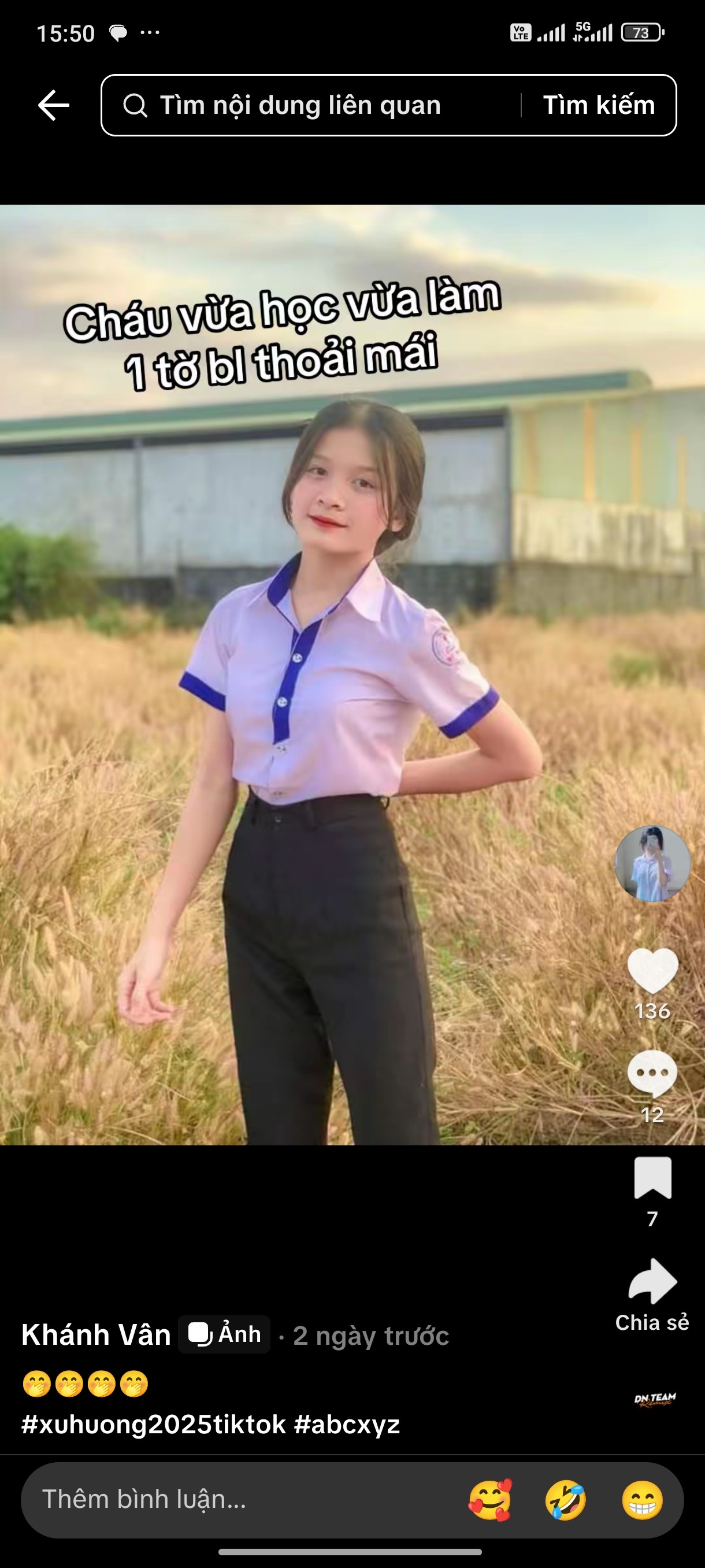Insert the rolling-laughing emoji reaction

coord(566,1500)
